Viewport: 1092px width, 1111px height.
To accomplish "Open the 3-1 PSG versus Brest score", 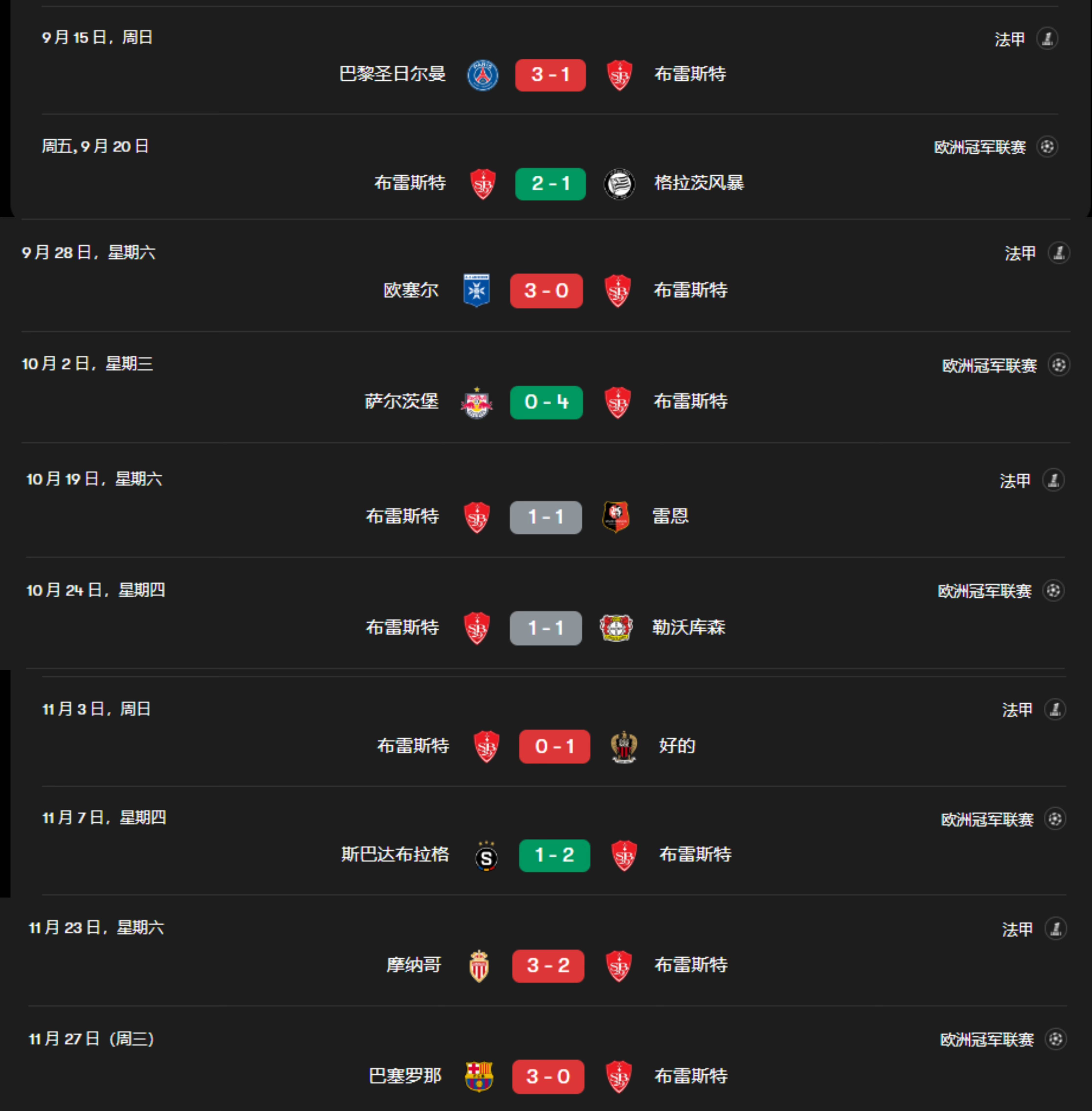I will click(x=549, y=74).
